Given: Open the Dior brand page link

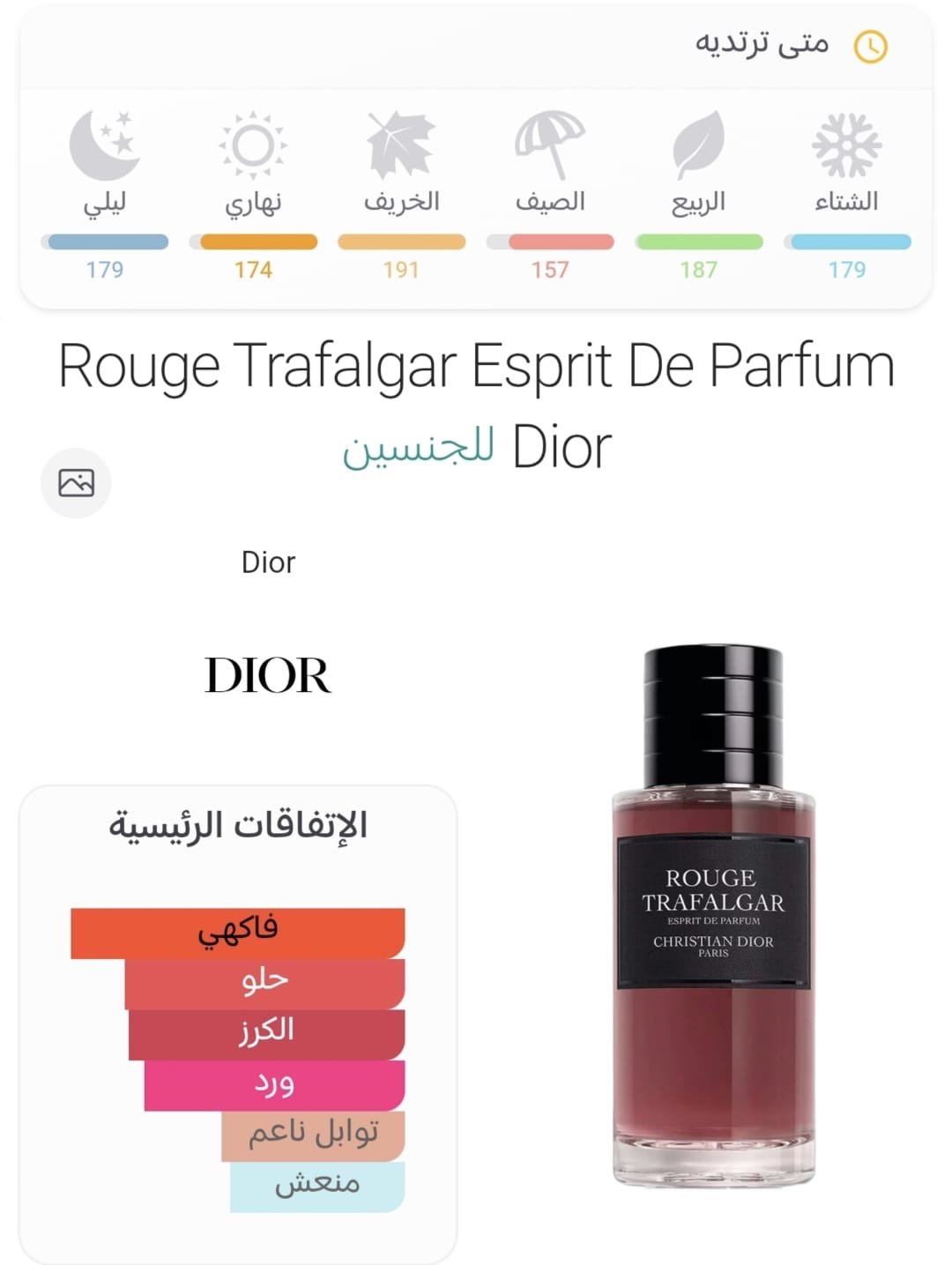Looking at the screenshot, I should 268,674.
